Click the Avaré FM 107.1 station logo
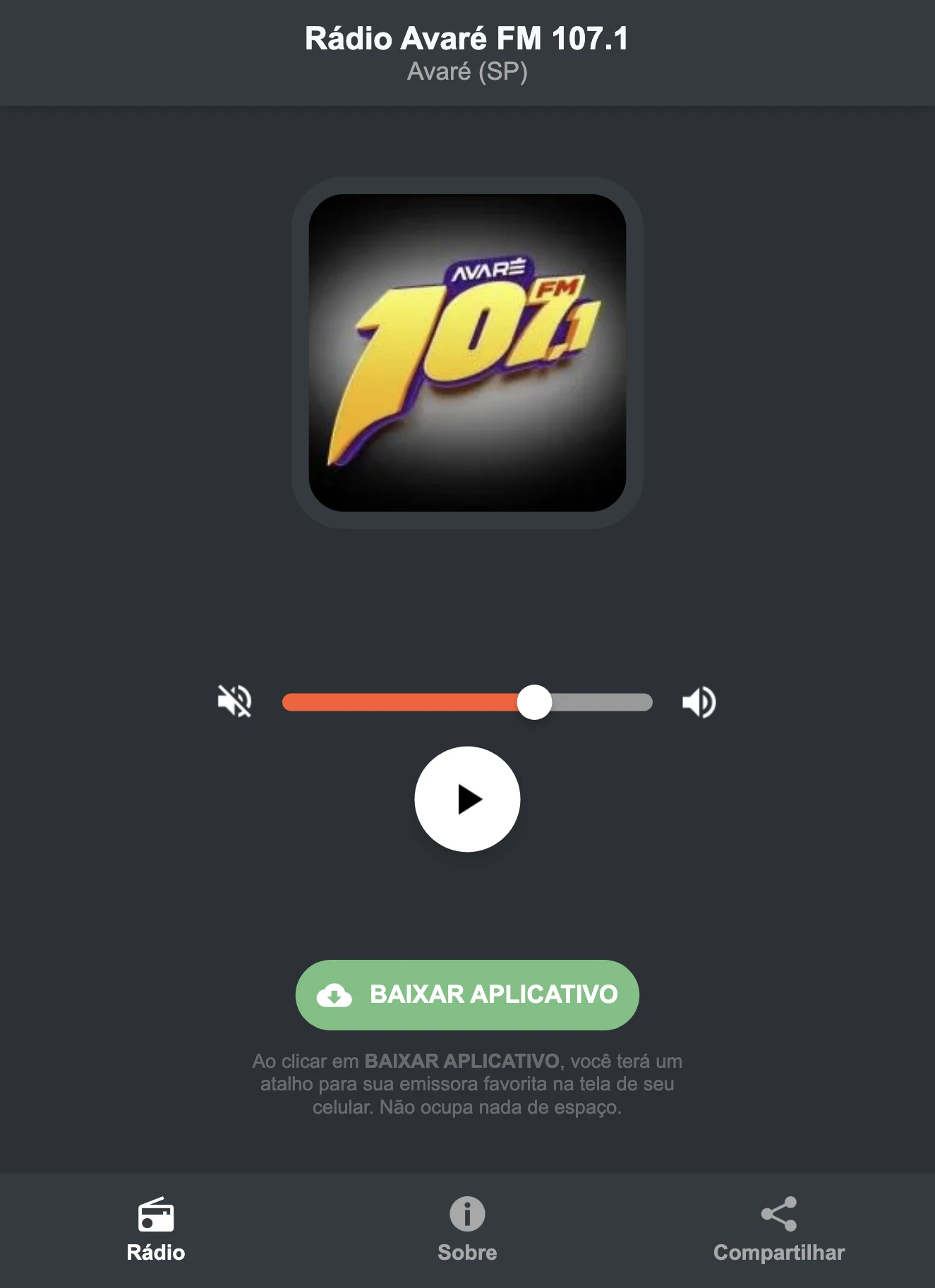This screenshot has height=1288, width=935. pyautogui.click(x=467, y=353)
